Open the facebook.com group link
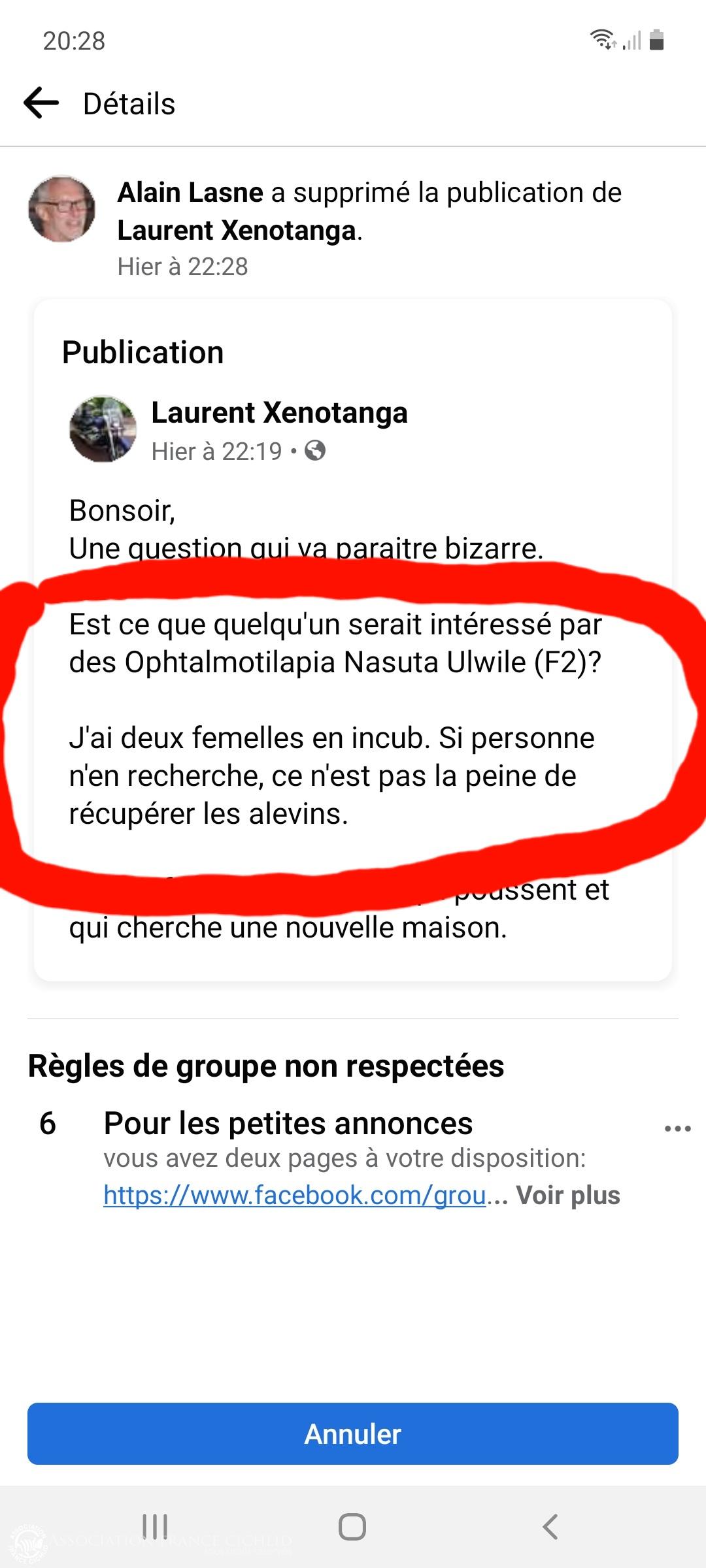 pyautogui.click(x=294, y=1196)
